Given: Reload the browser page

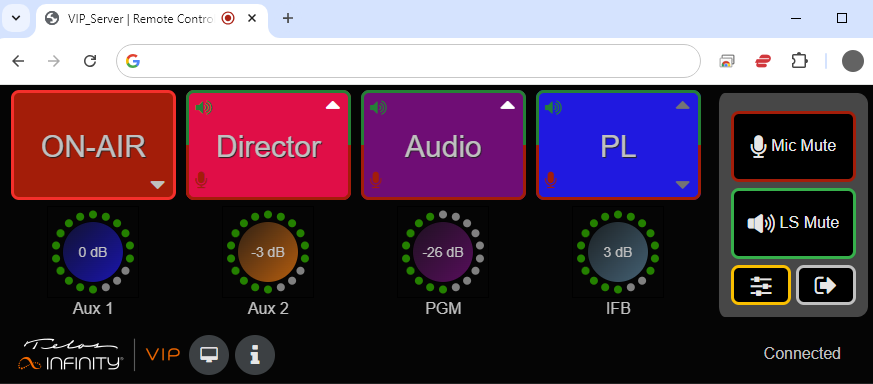Looking at the screenshot, I should [x=90, y=61].
